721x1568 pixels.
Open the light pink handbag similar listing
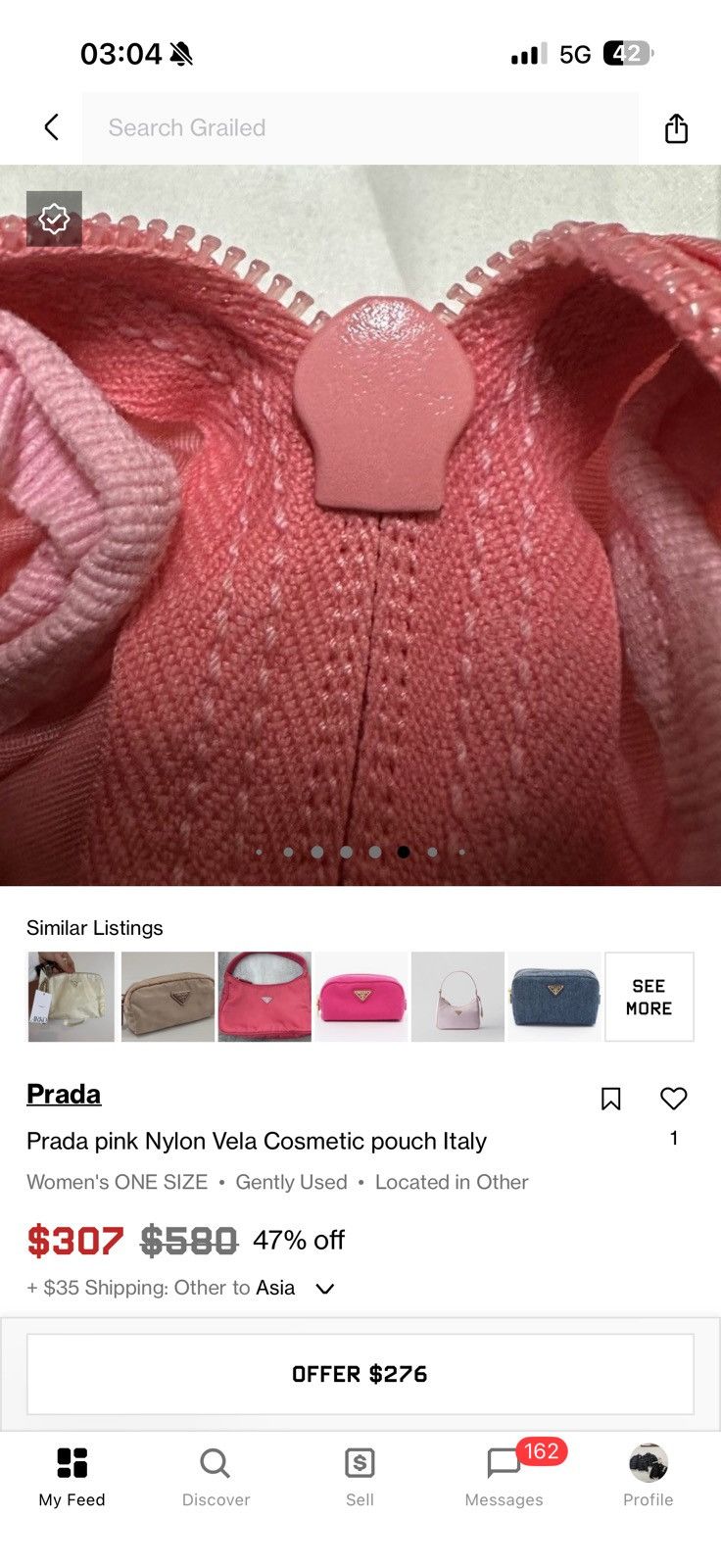coord(457,997)
